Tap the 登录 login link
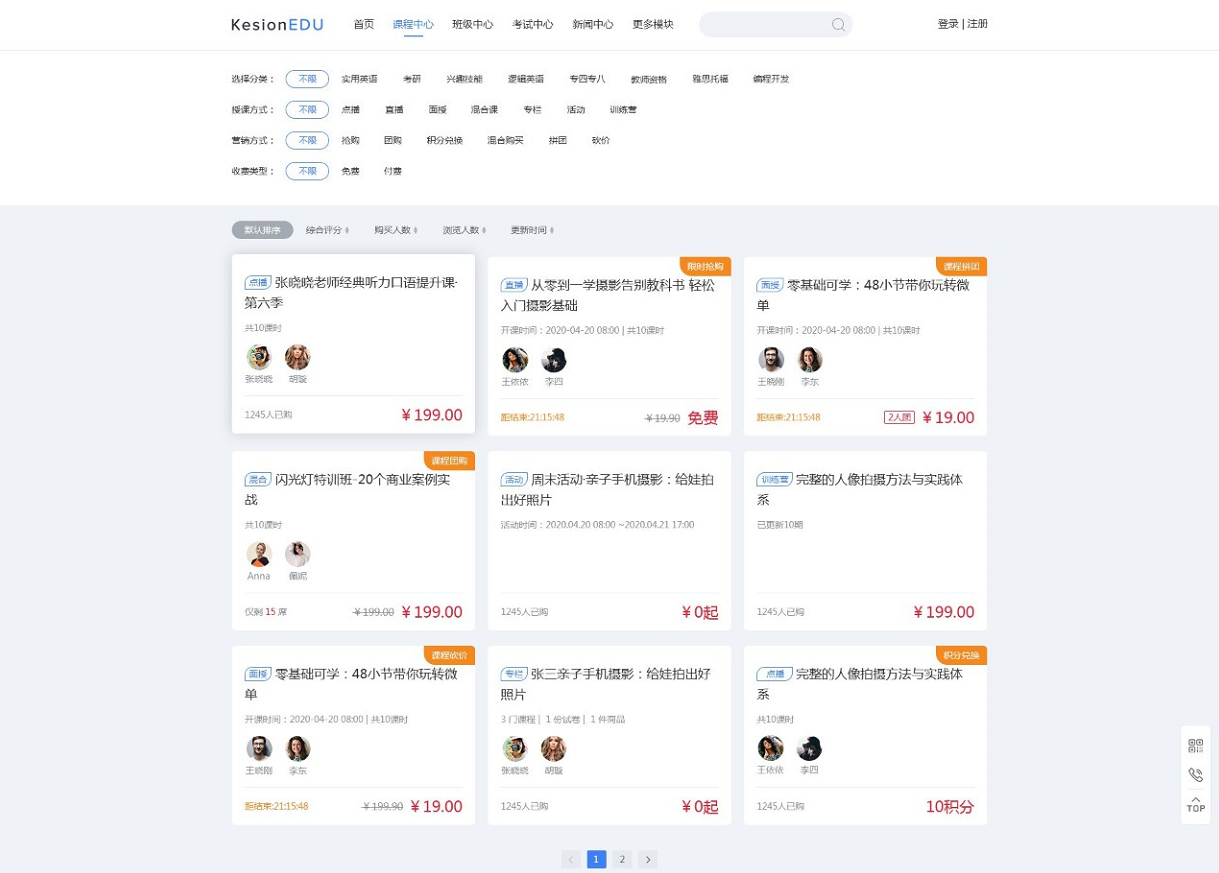Image resolution: width=1219 pixels, height=873 pixels. pos(947,24)
